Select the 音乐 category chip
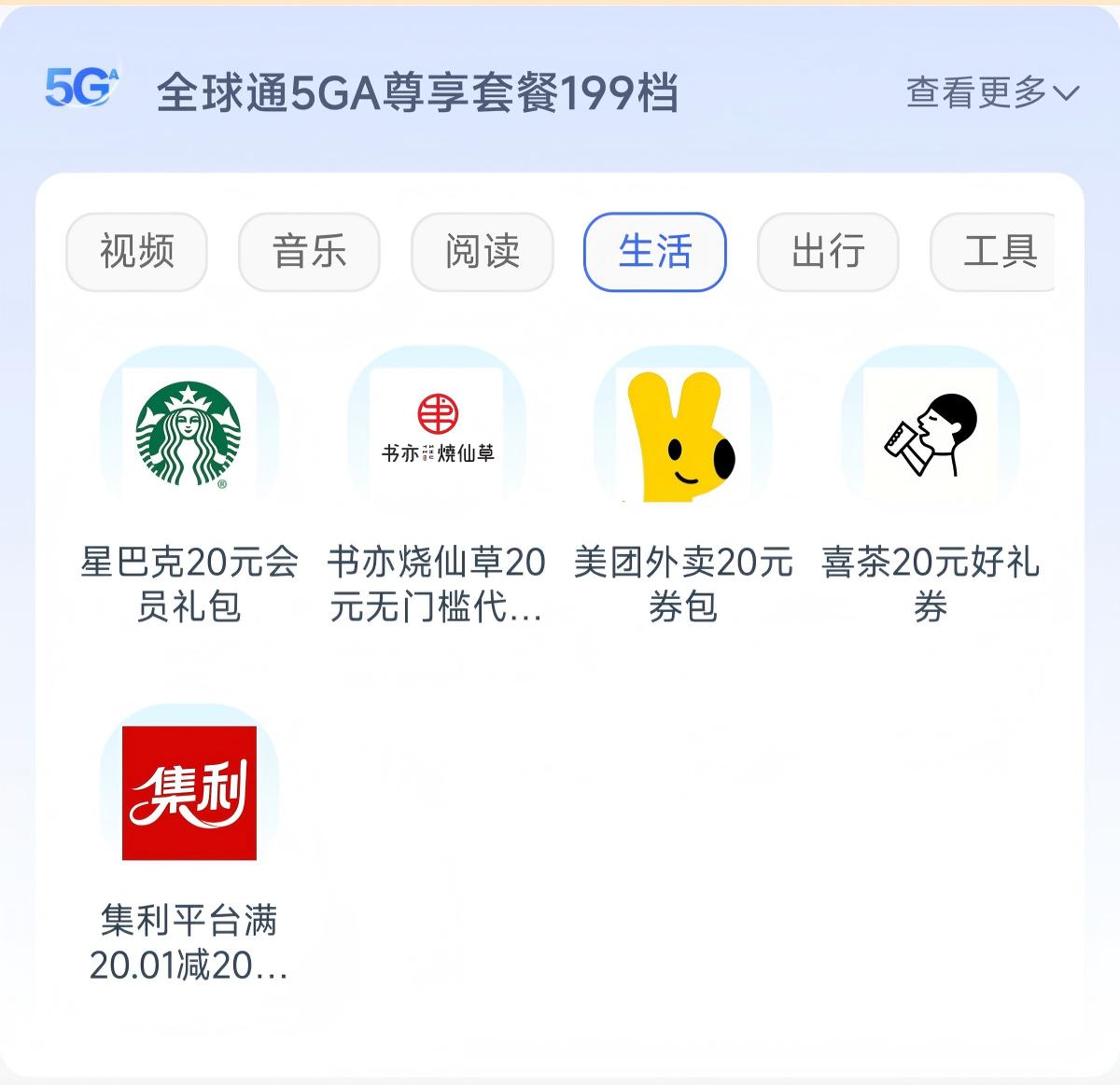Screen dimensions: 1120x1085 [309, 252]
